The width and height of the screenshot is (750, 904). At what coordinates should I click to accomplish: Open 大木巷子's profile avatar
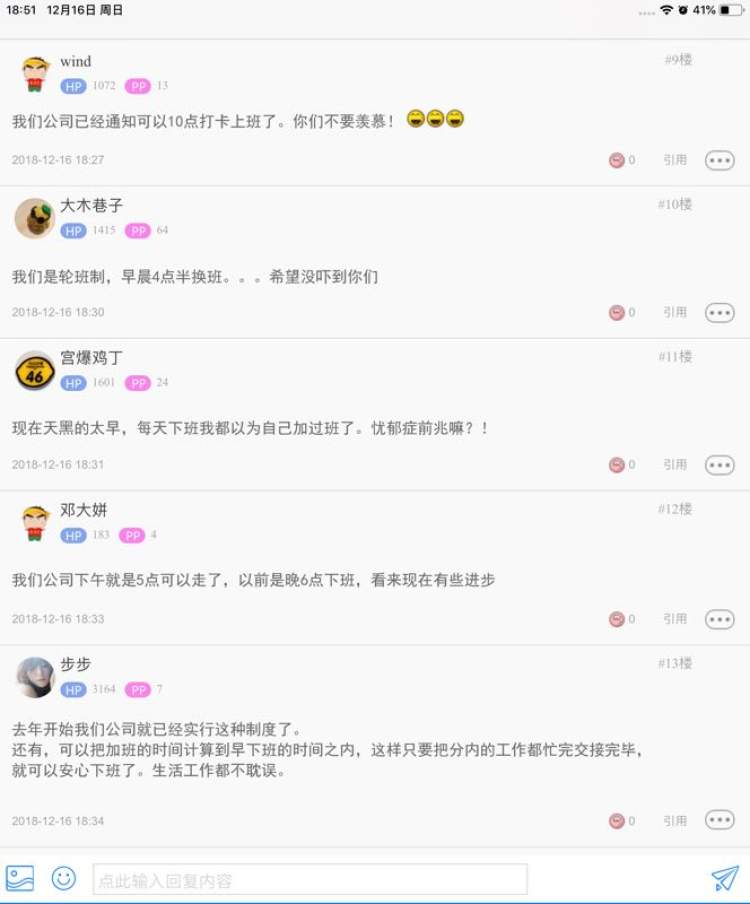coord(35,218)
